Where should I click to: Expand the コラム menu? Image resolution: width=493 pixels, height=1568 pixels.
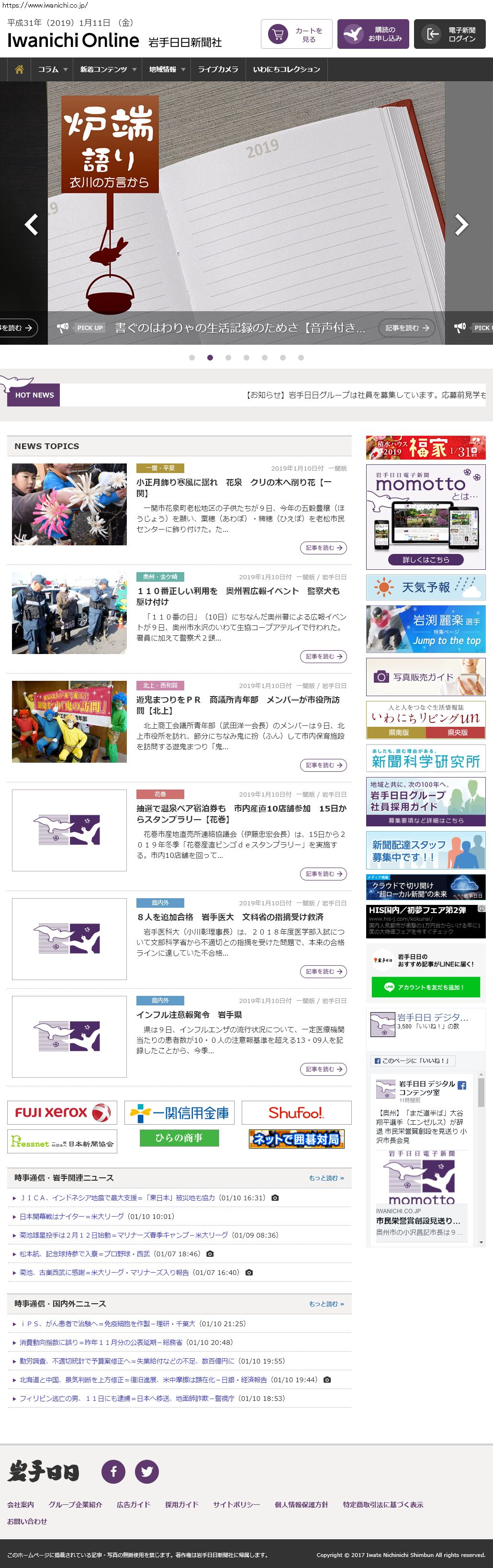click(52, 69)
